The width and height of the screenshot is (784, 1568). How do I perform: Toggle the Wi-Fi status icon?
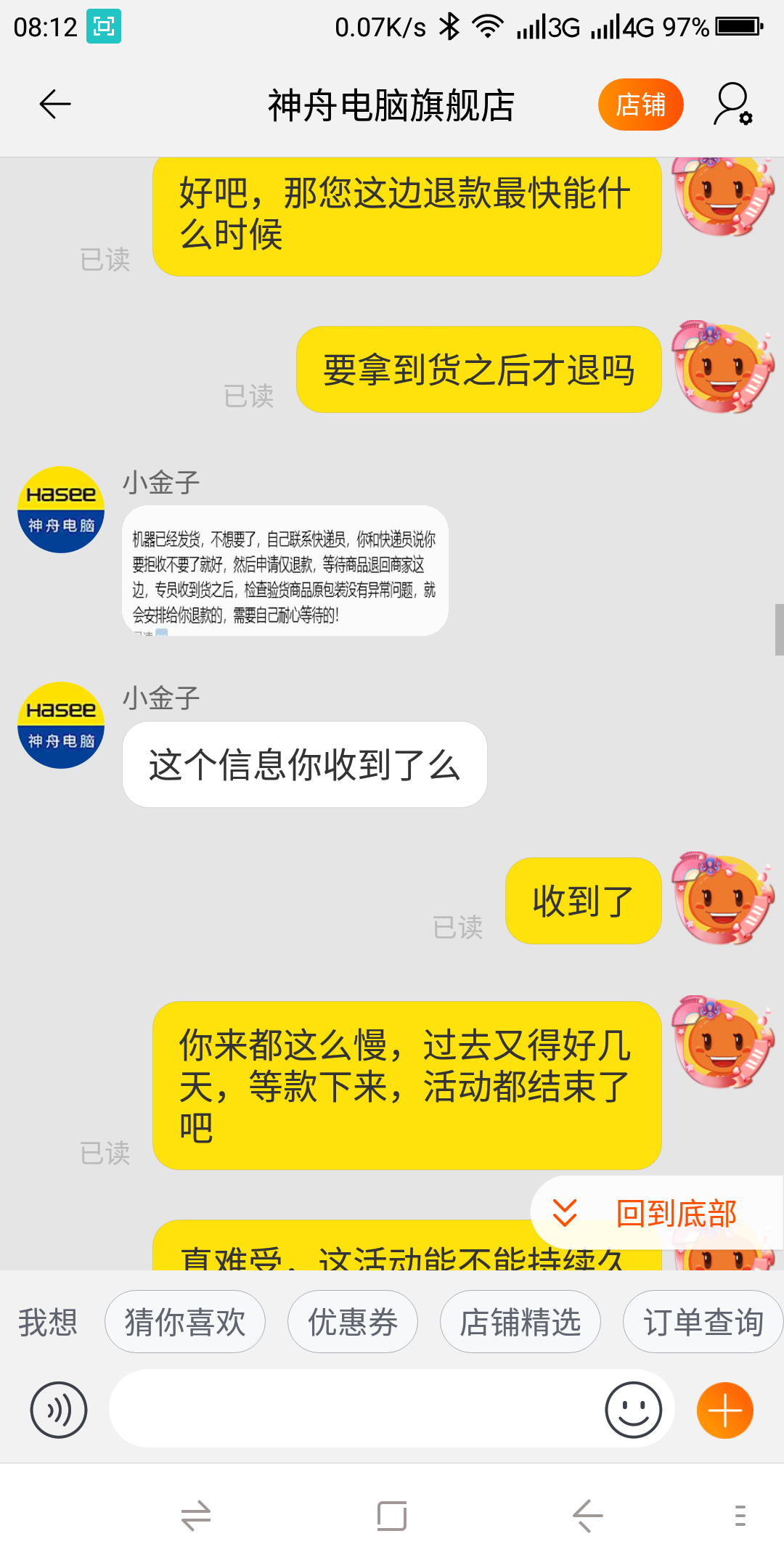(x=487, y=24)
